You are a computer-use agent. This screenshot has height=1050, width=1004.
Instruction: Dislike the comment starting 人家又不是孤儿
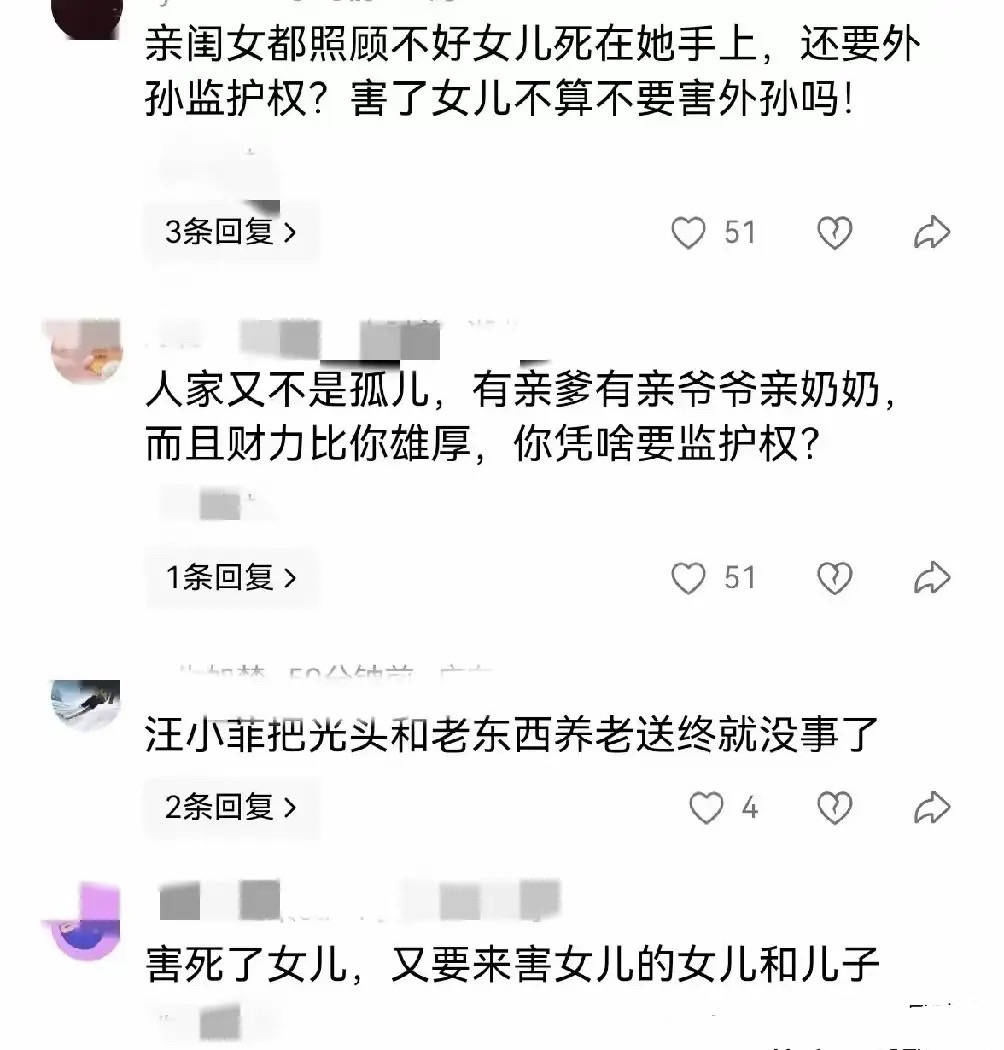[x=835, y=577]
